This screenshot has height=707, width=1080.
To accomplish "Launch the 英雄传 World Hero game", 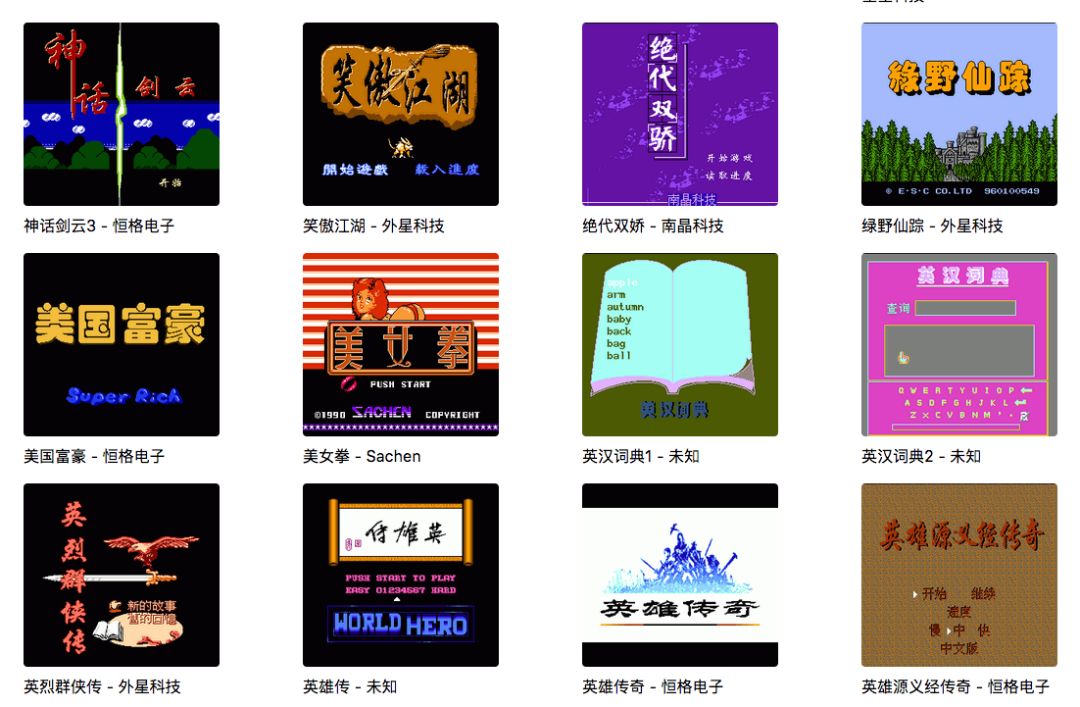I will (x=400, y=575).
